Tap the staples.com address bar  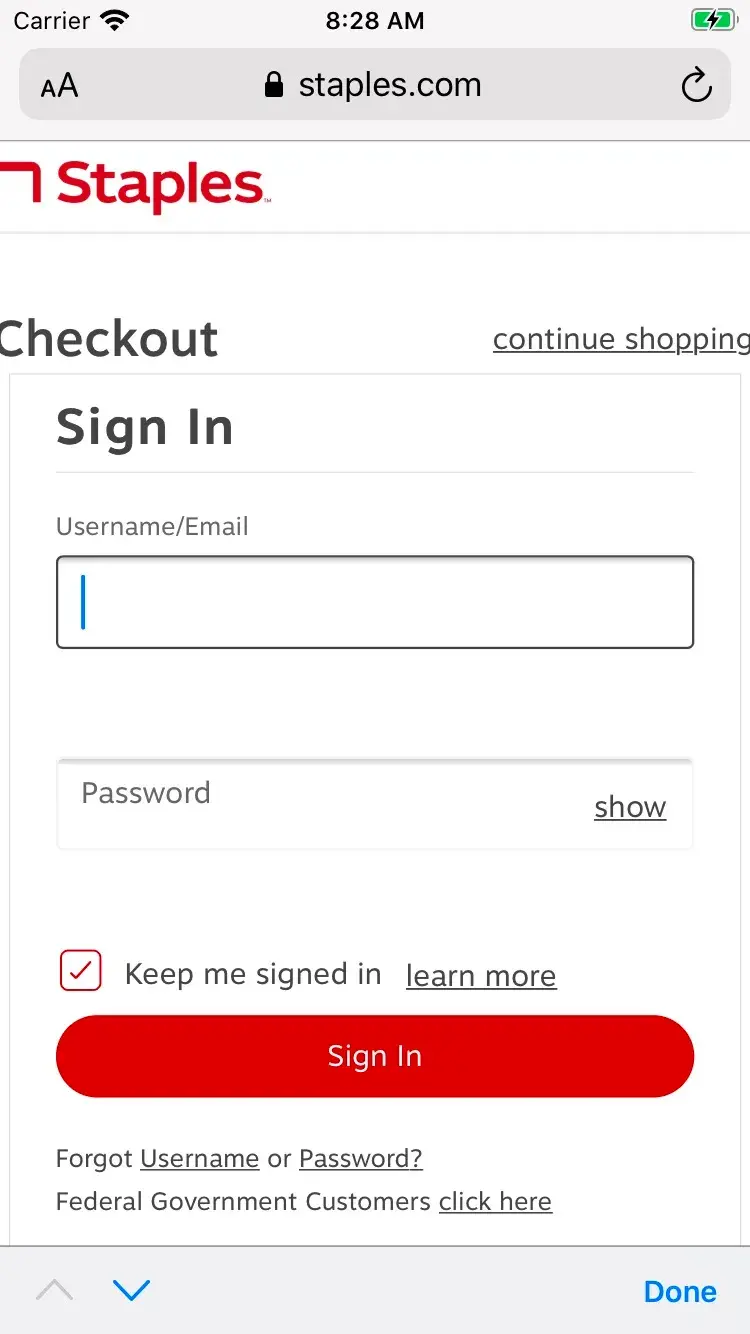[x=375, y=86]
